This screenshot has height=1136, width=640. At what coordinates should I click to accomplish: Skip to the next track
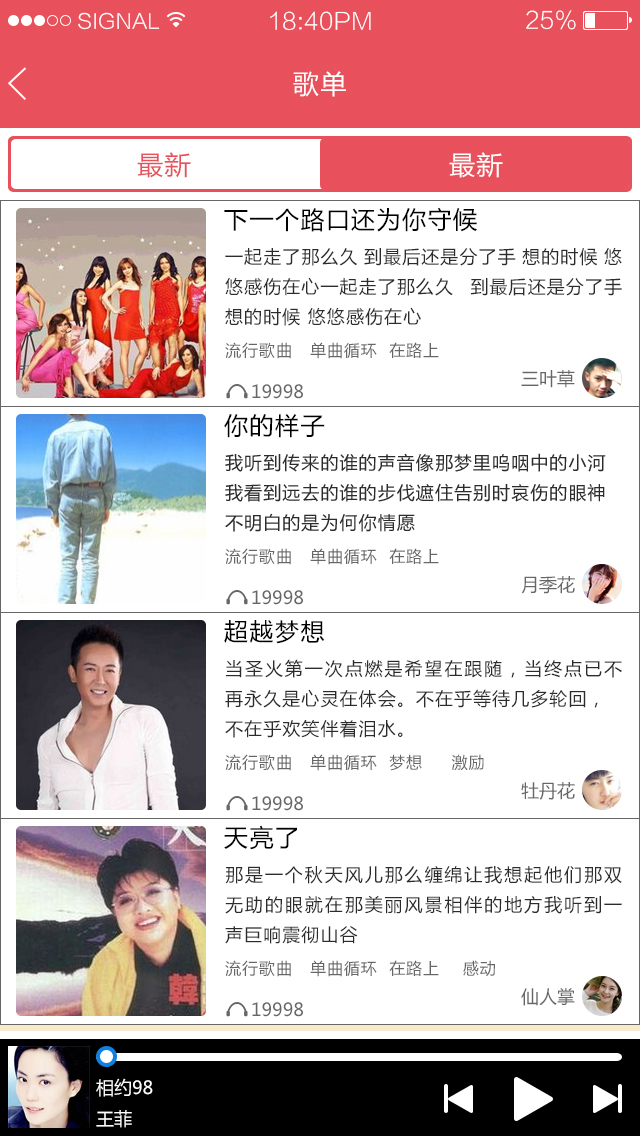(607, 1098)
